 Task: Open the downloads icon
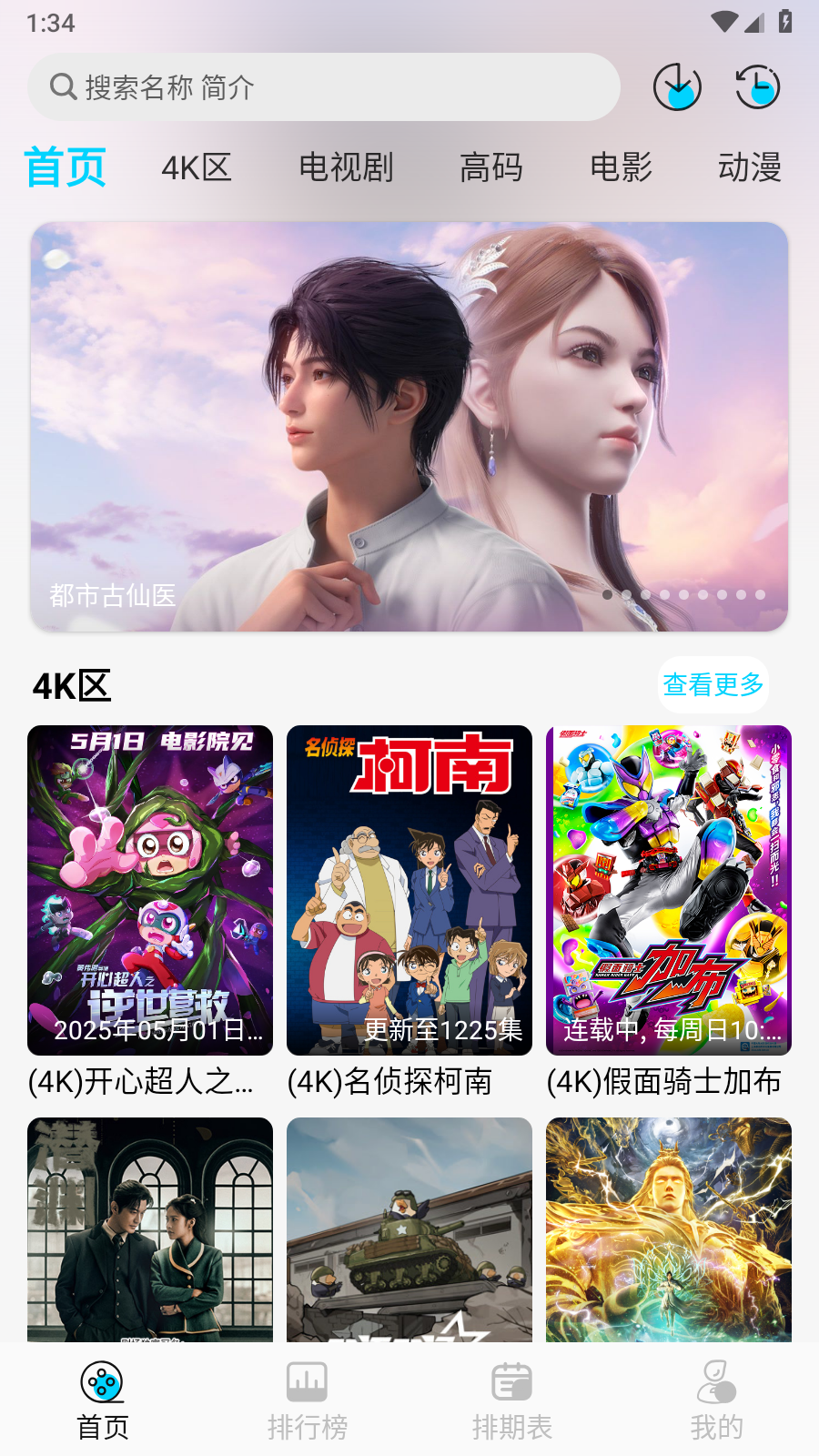[x=677, y=87]
